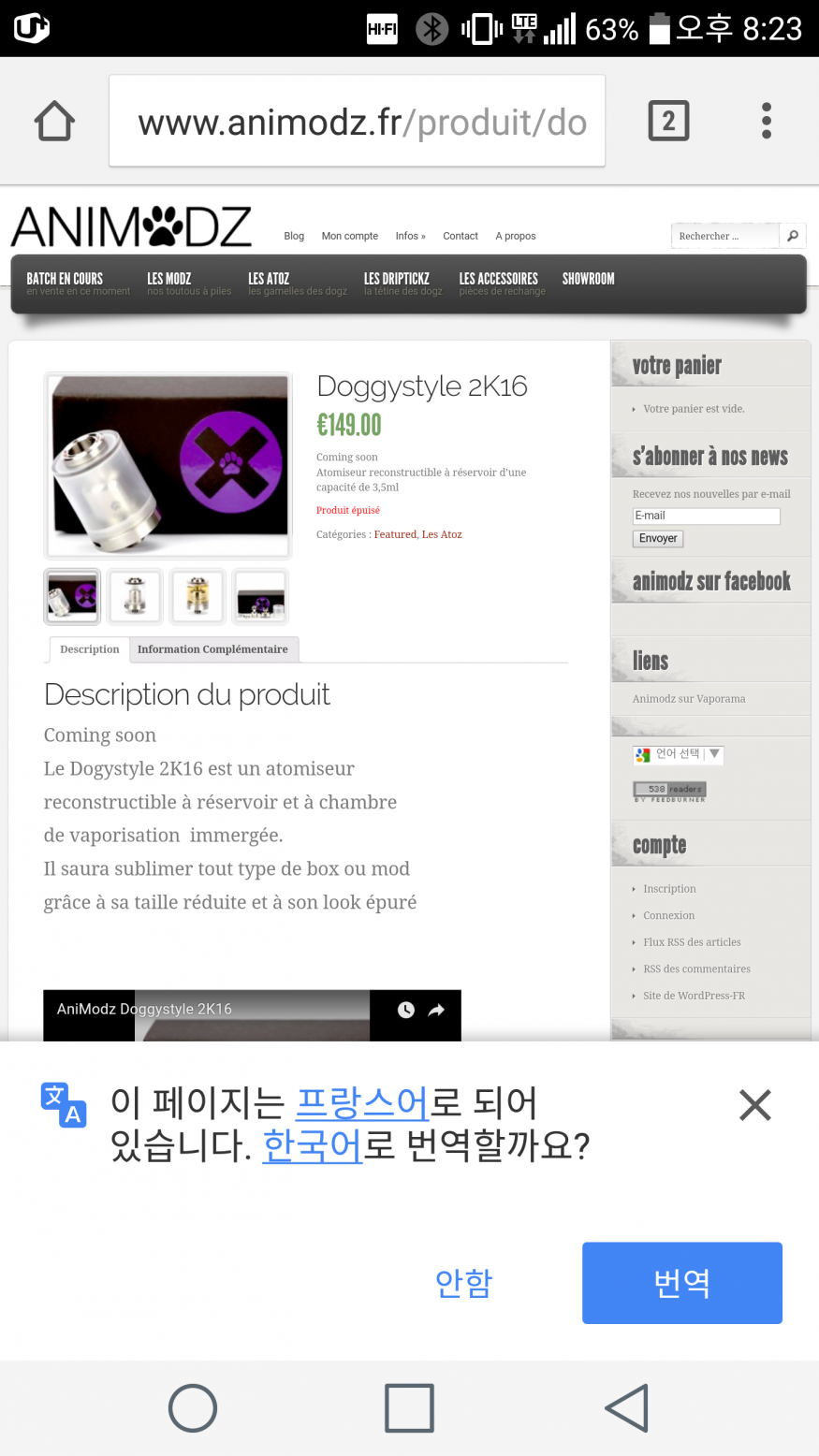Open the browser home page

[x=54, y=122]
